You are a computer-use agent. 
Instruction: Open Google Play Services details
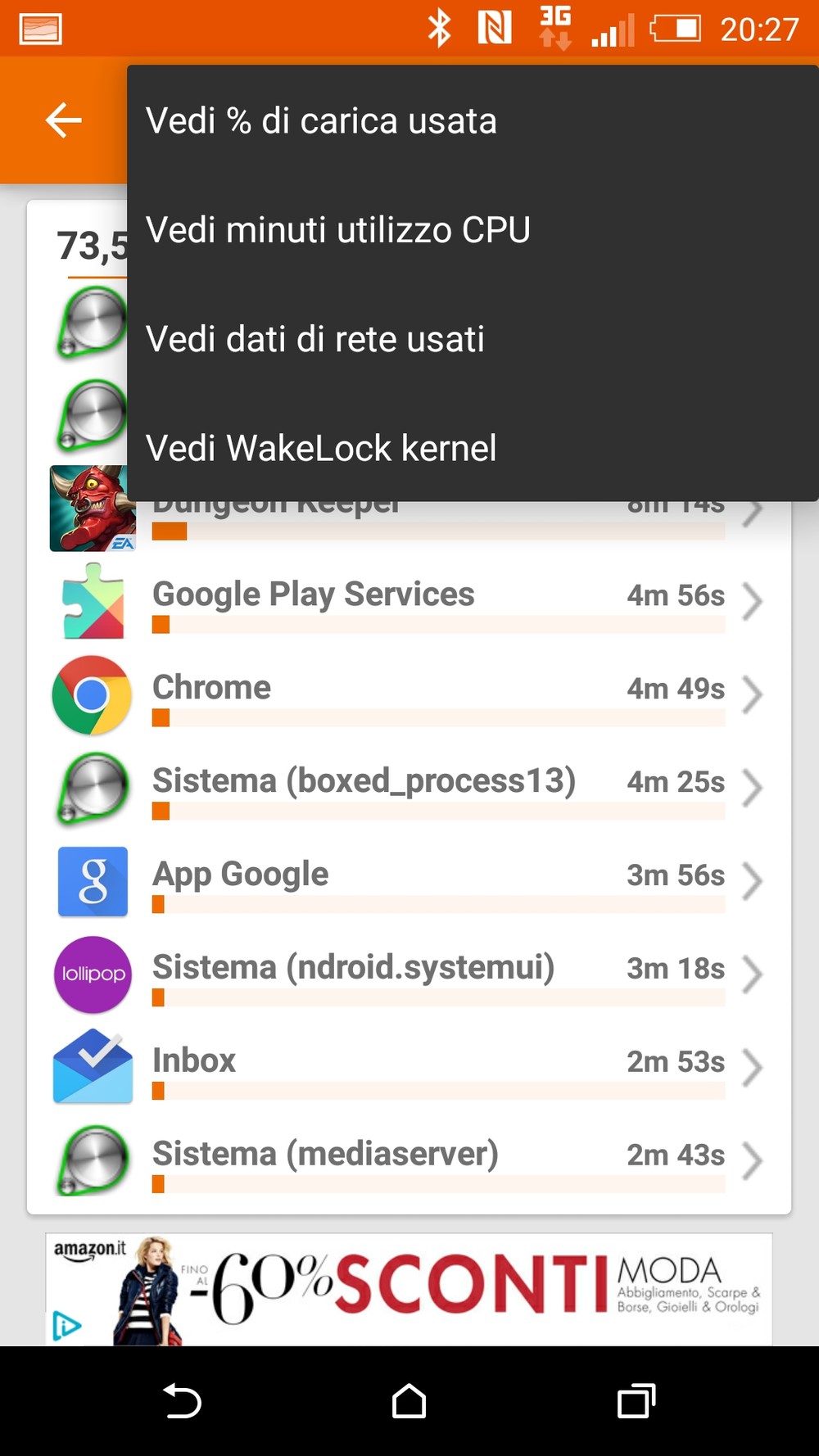coord(409,603)
